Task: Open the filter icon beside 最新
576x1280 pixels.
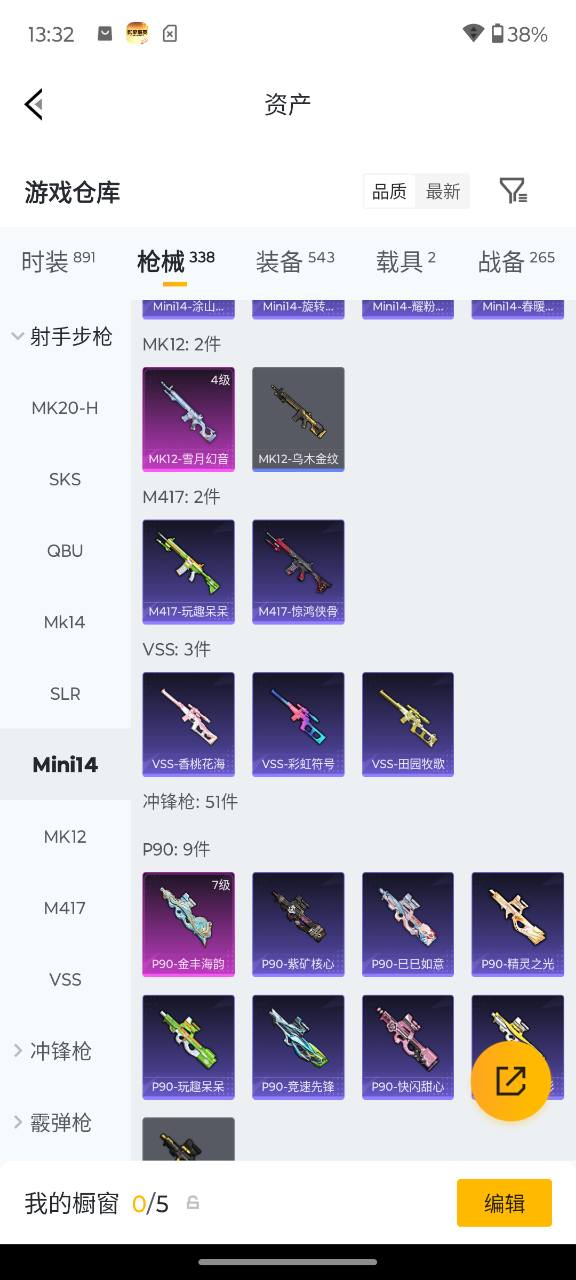Action: [513, 191]
